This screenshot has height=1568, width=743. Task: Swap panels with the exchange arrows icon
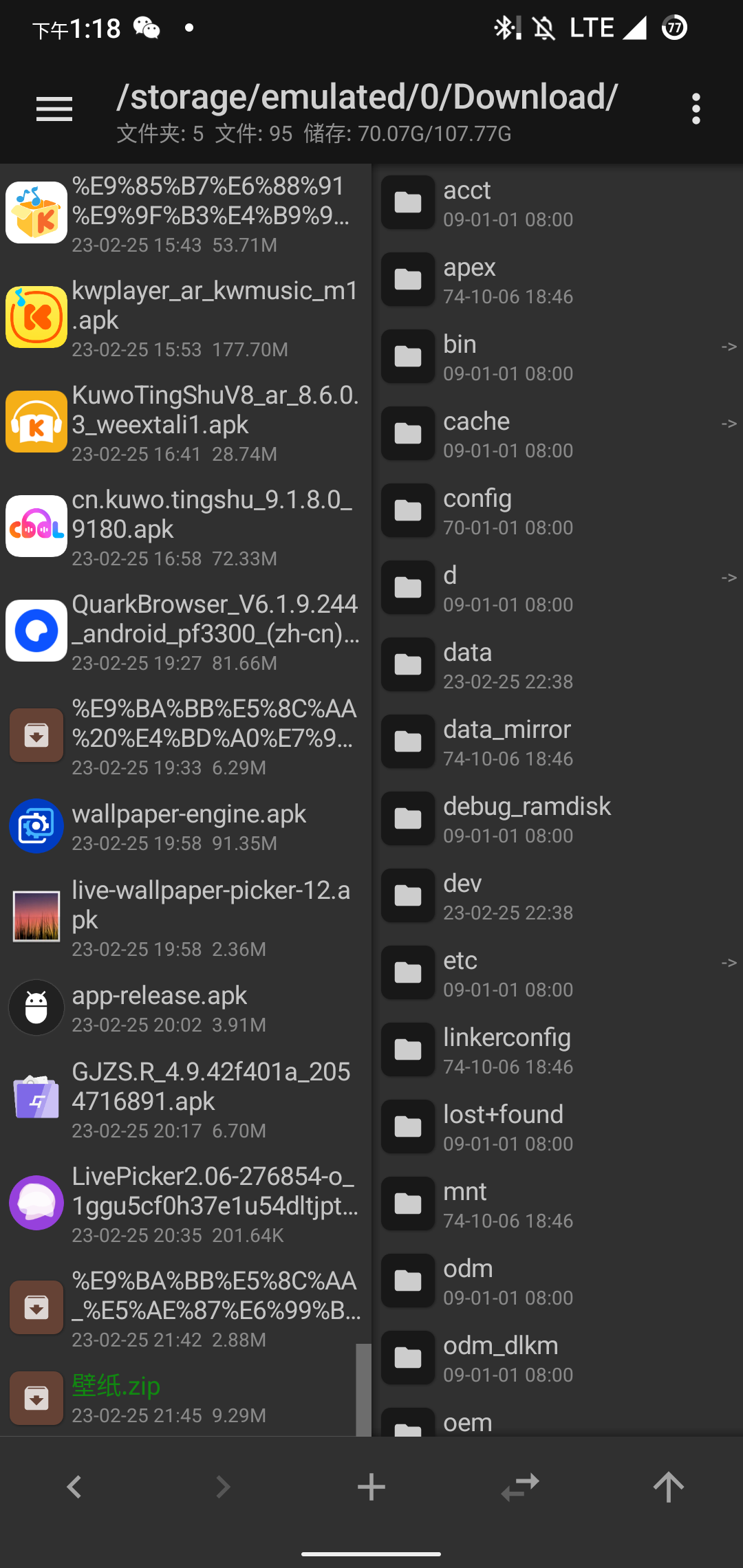click(x=520, y=1487)
